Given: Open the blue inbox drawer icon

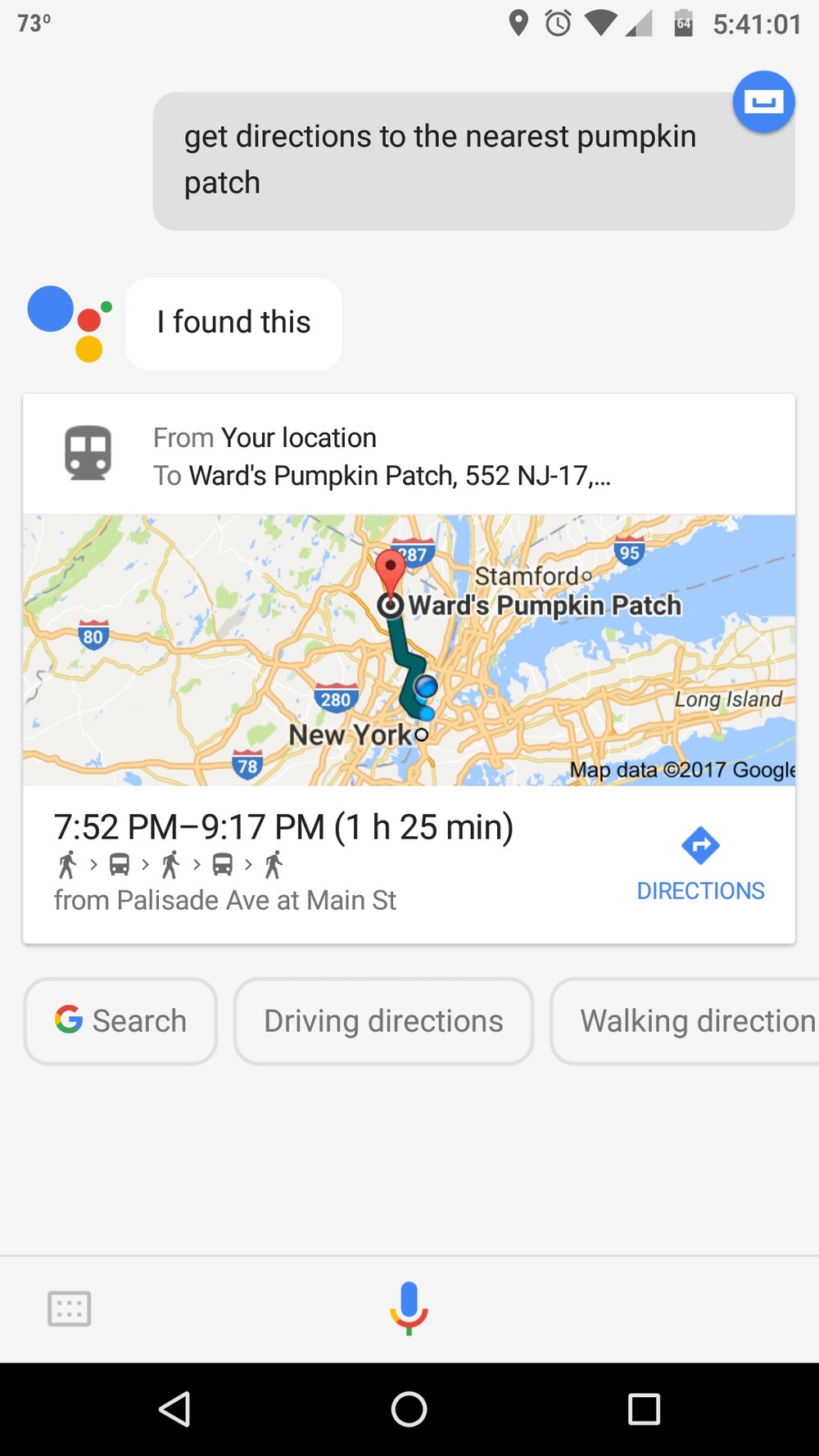Looking at the screenshot, I should (763, 102).
